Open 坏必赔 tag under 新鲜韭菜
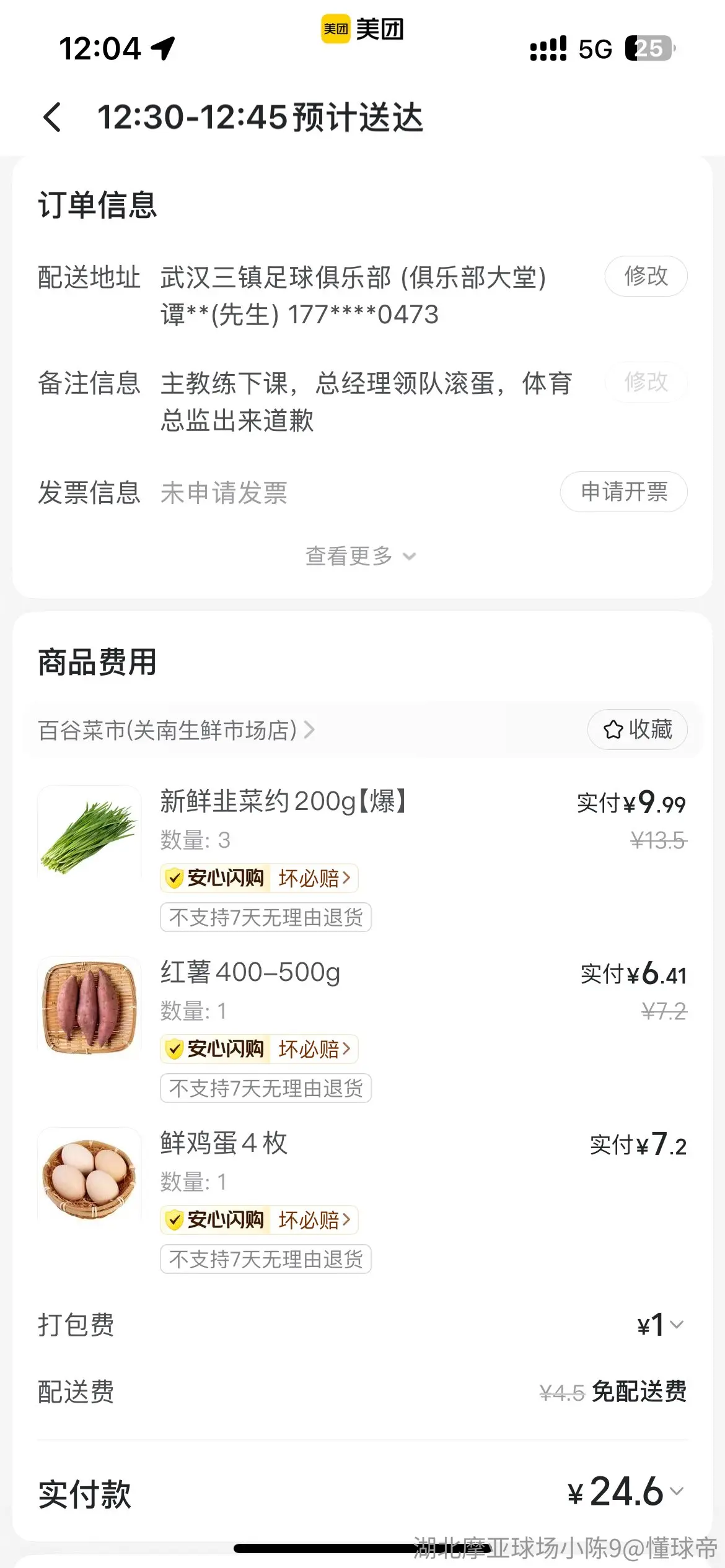725x1568 pixels. (315, 878)
